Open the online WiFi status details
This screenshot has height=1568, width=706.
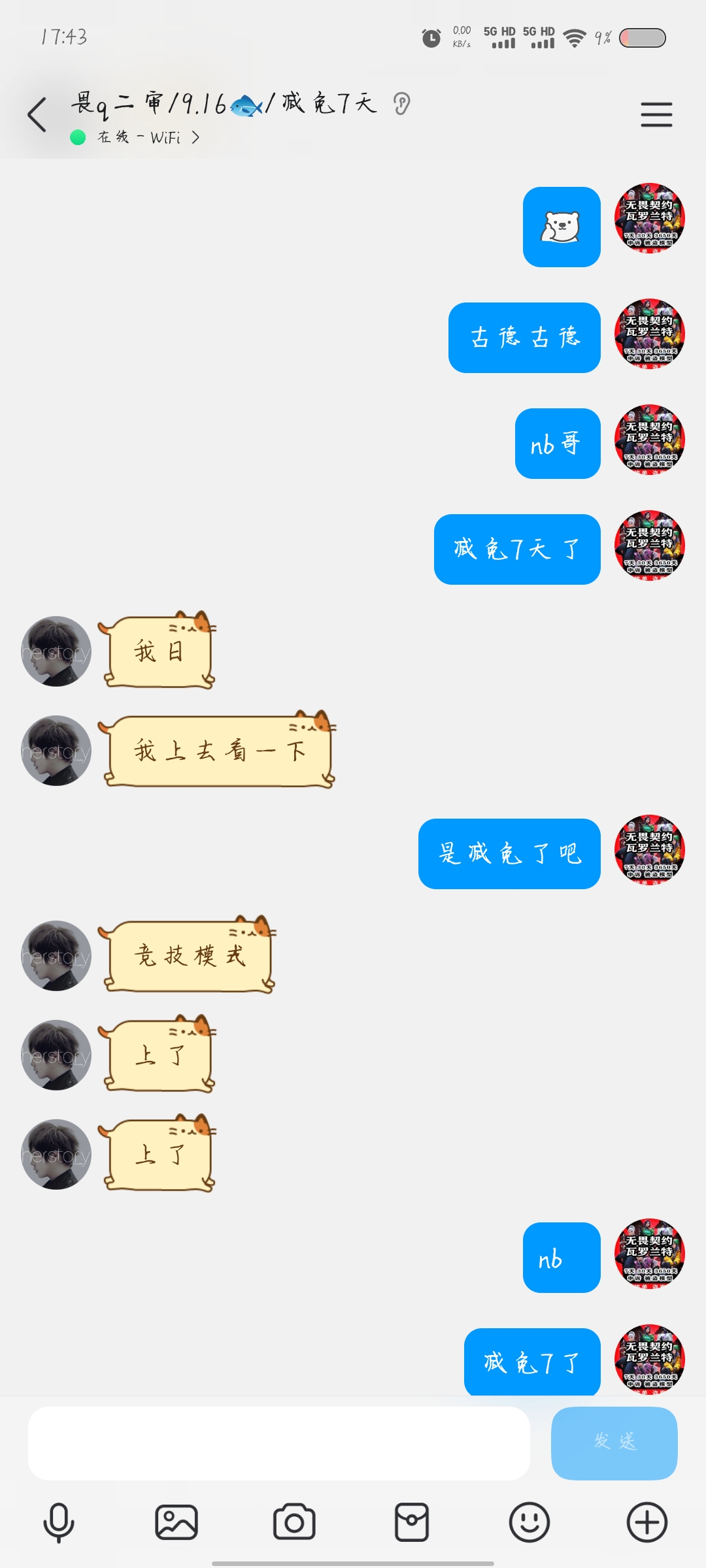click(148, 137)
